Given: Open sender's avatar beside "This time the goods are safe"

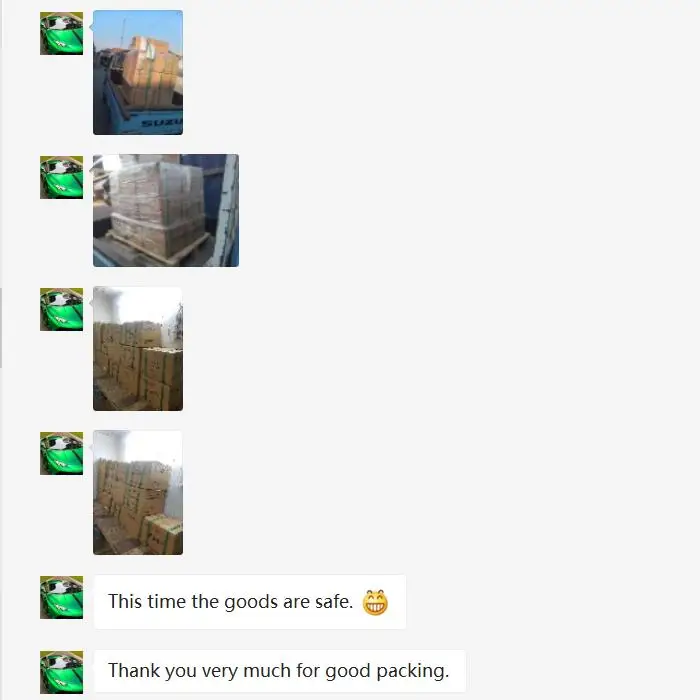Looking at the screenshot, I should (x=61, y=597).
